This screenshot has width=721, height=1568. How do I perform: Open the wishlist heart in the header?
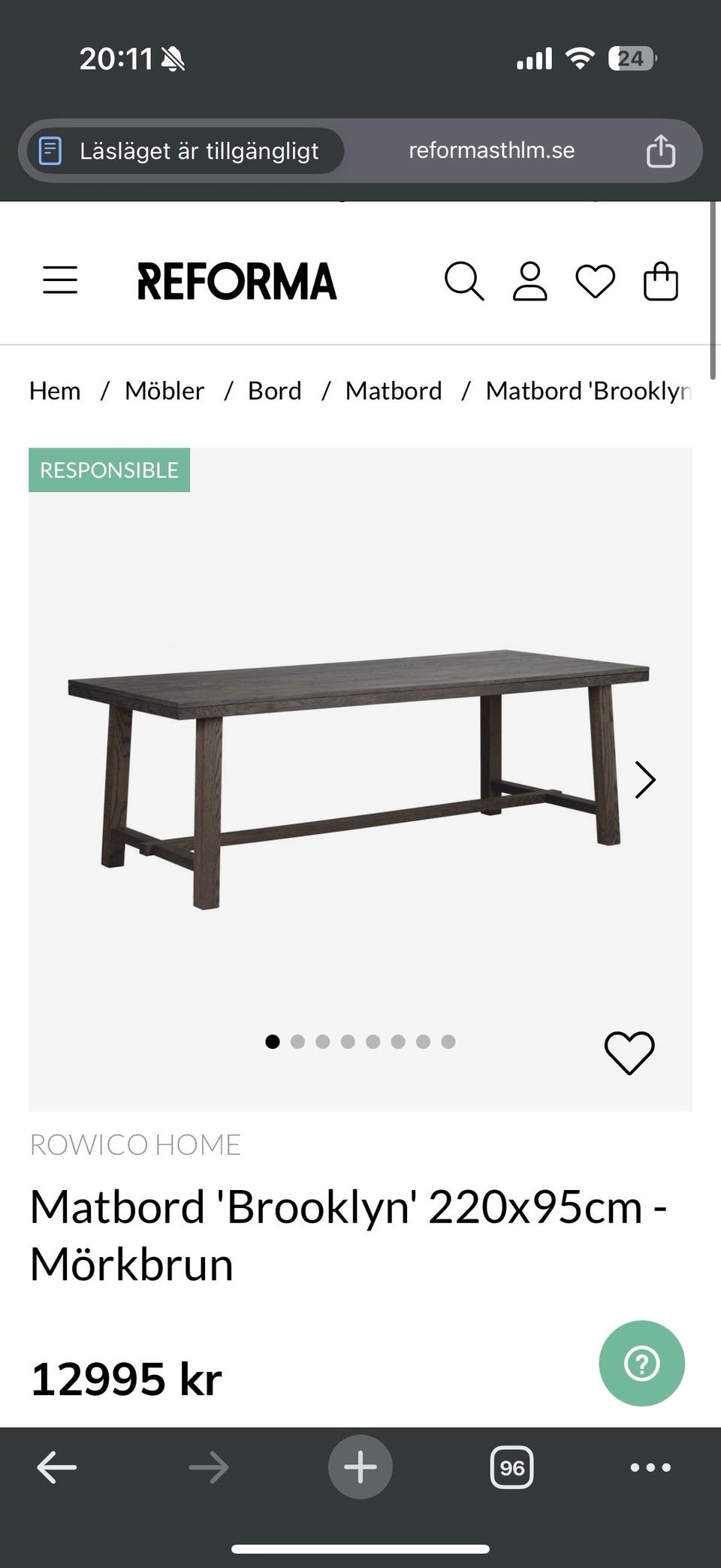pyautogui.click(x=595, y=282)
